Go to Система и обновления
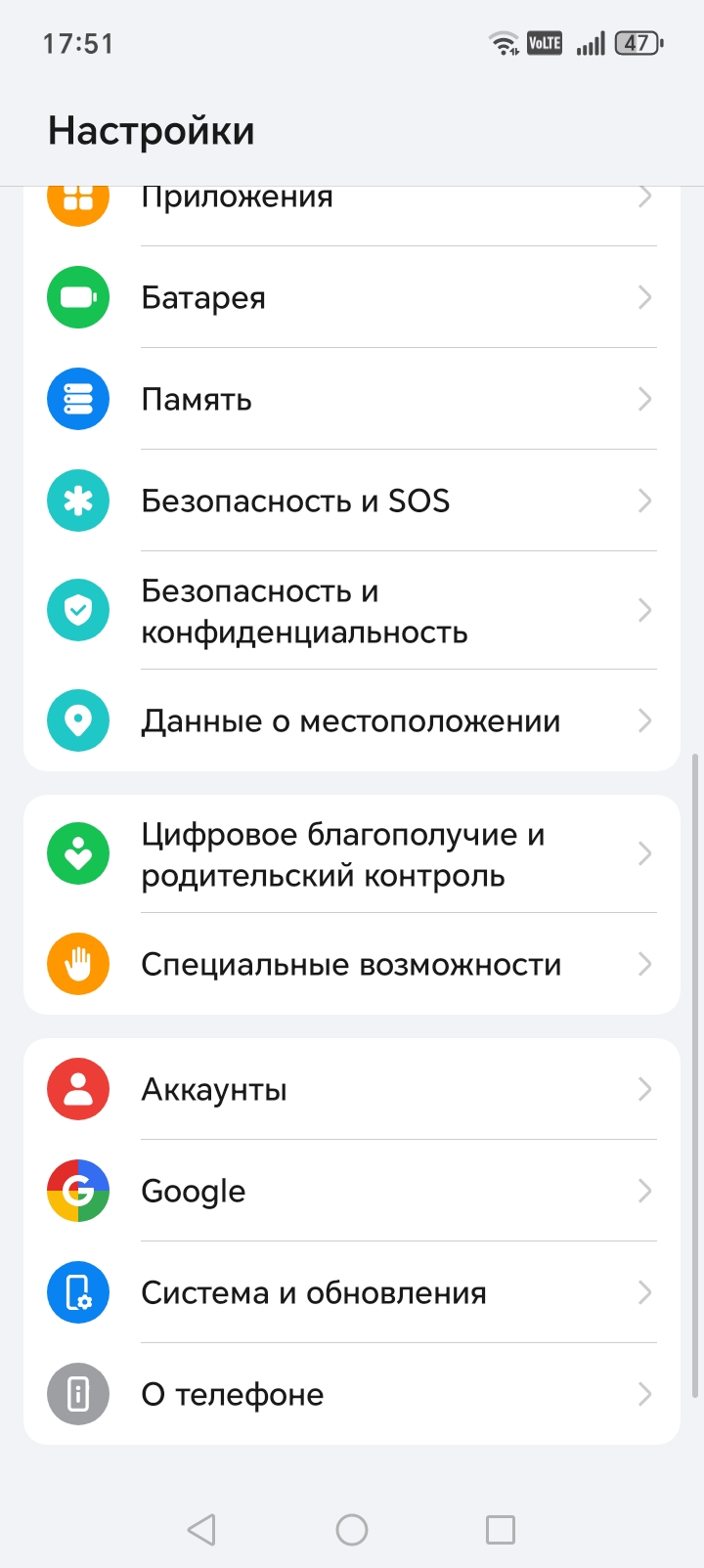The width and height of the screenshot is (704, 1568). [352, 1292]
